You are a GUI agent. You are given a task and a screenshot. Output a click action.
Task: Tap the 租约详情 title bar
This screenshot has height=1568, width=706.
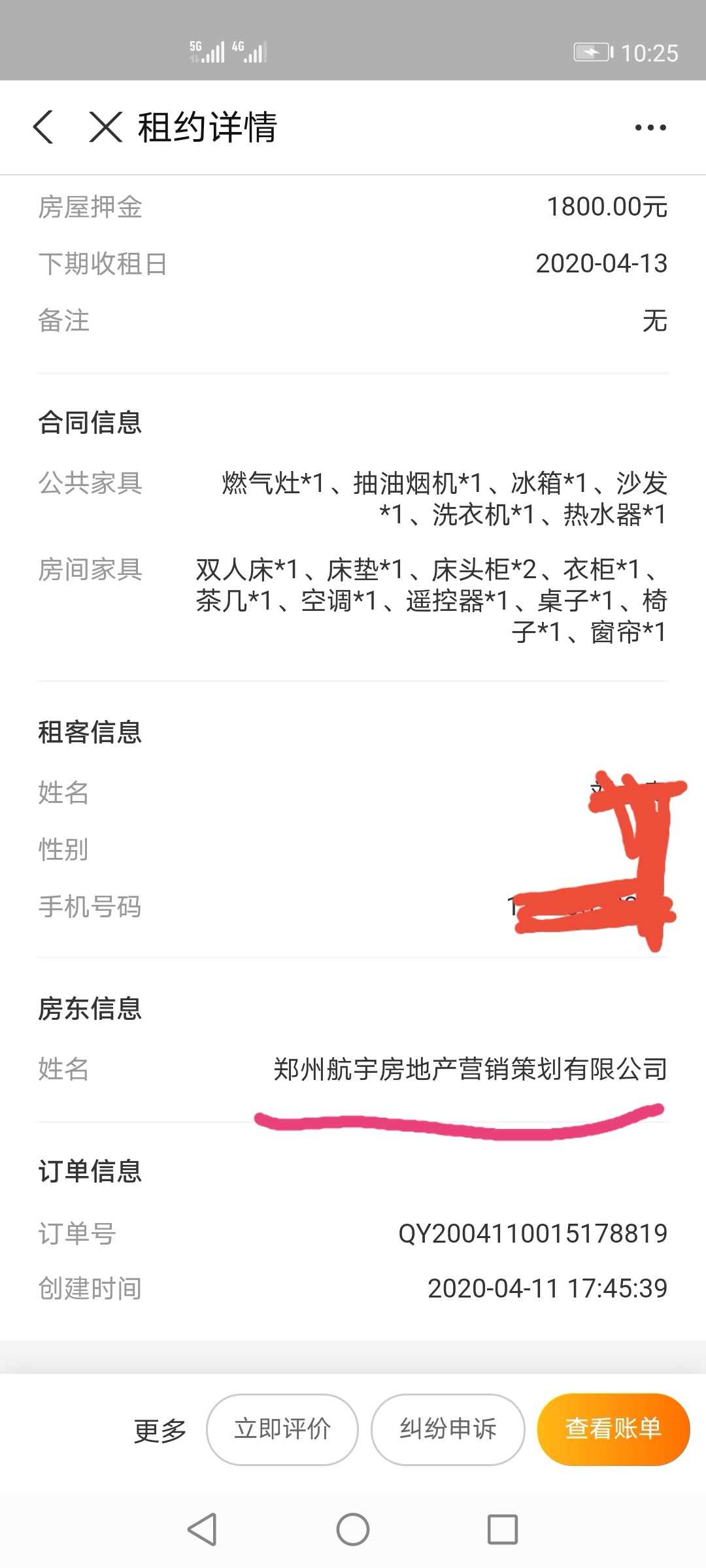click(207, 128)
